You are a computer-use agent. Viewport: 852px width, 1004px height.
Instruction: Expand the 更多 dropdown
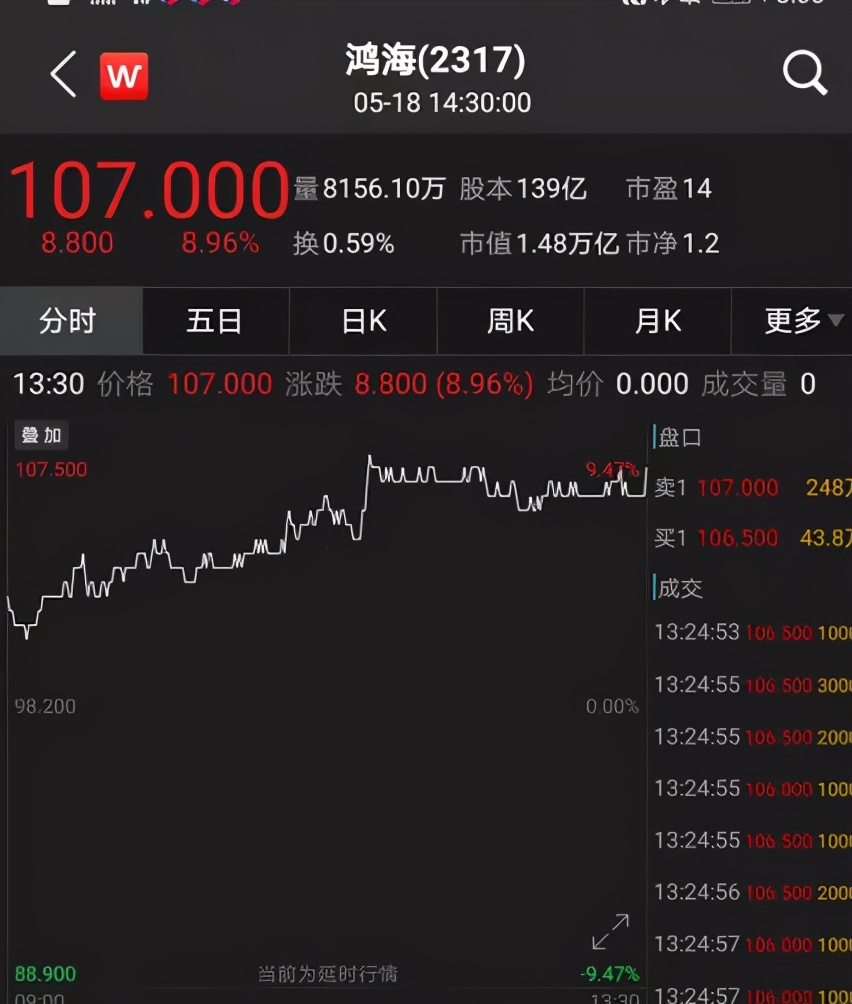[802, 321]
